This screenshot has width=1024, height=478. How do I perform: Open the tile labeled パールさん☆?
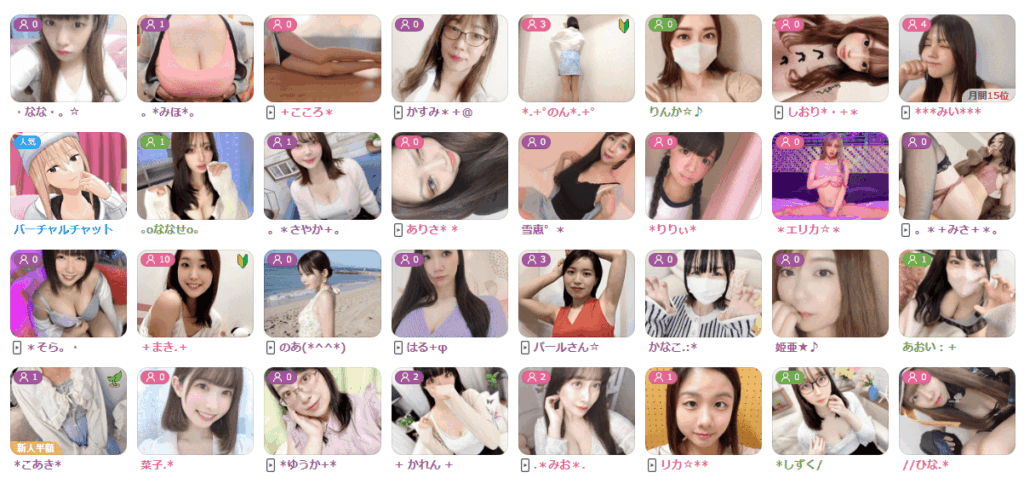coord(576,293)
